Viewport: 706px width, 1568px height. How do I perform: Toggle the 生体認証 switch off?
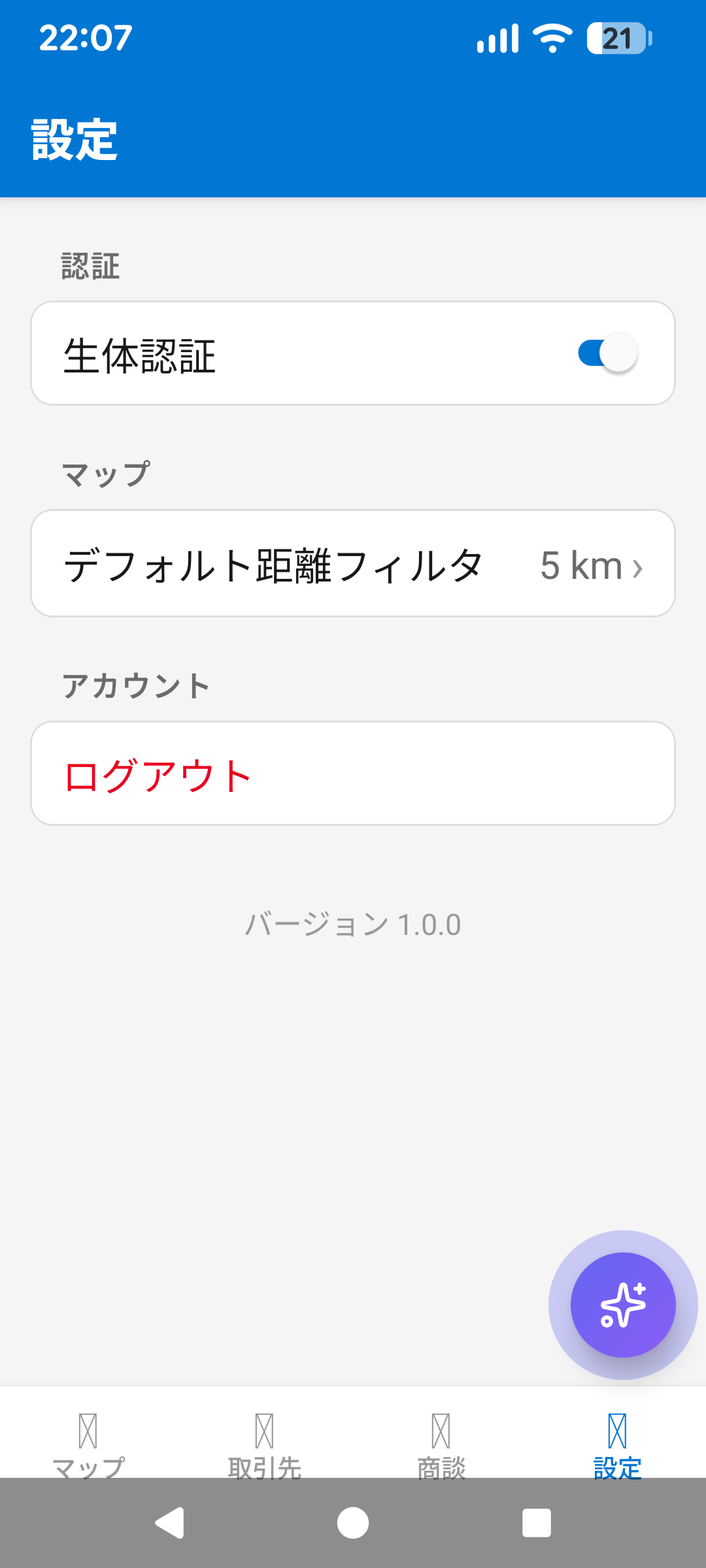coord(607,353)
